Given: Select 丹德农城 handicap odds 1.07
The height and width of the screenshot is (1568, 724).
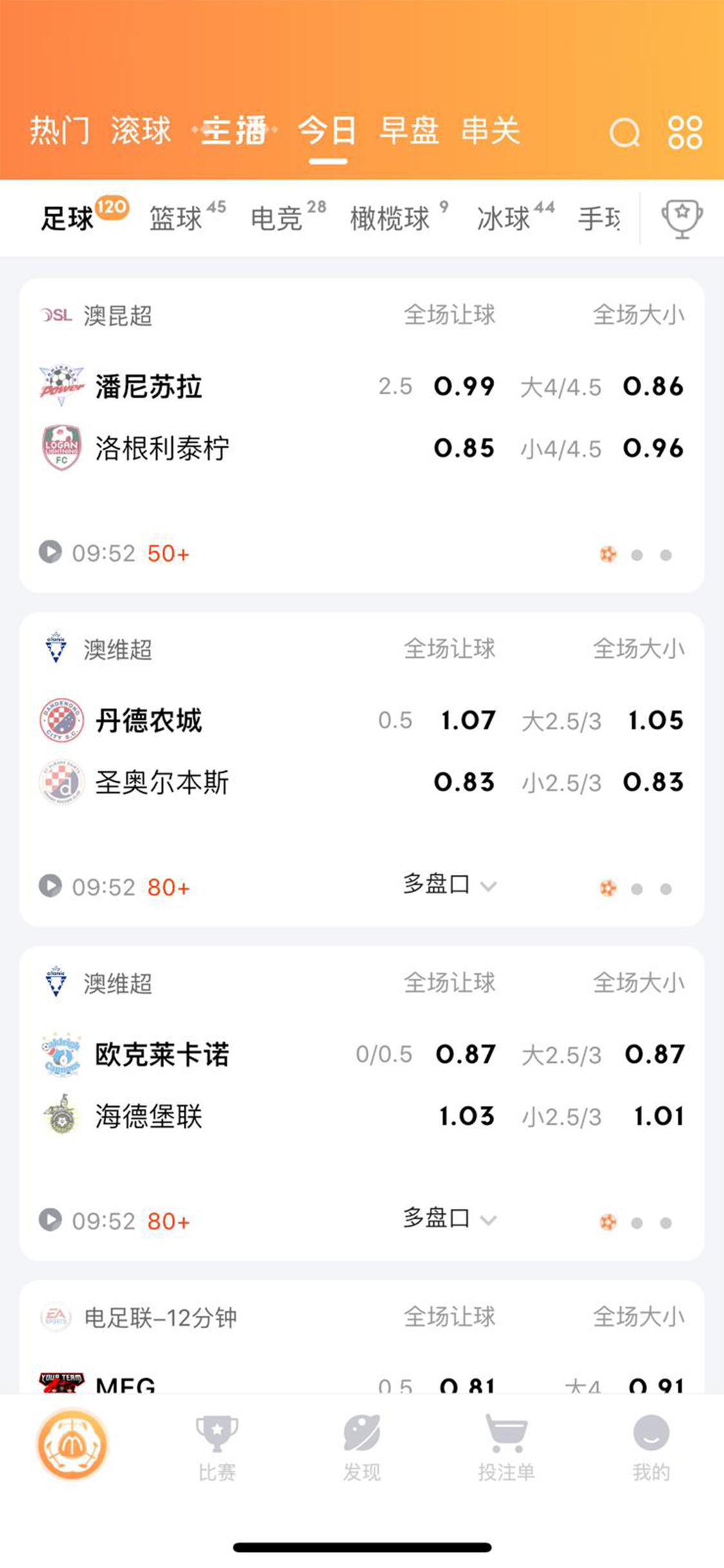Looking at the screenshot, I should [x=468, y=720].
